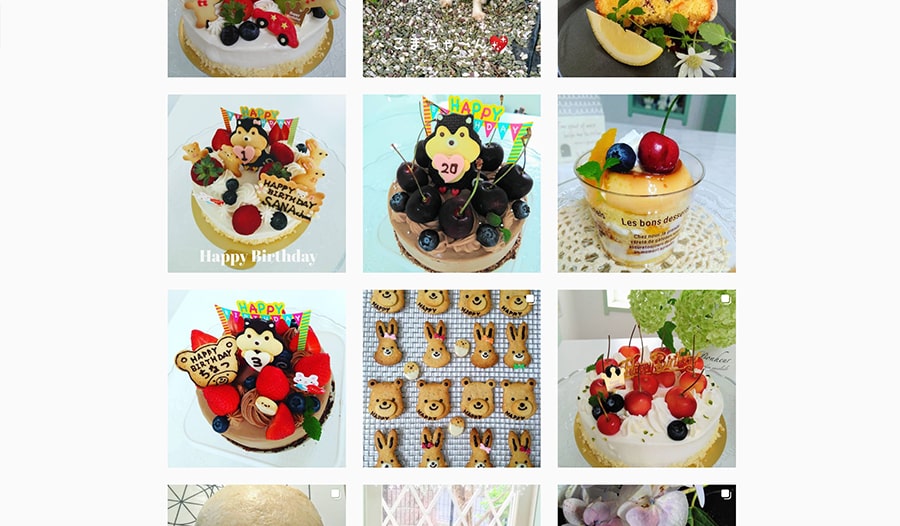This screenshot has width=900, height=526.
Task: Open the round bread dough post
Action: click(x=256, y=506)
